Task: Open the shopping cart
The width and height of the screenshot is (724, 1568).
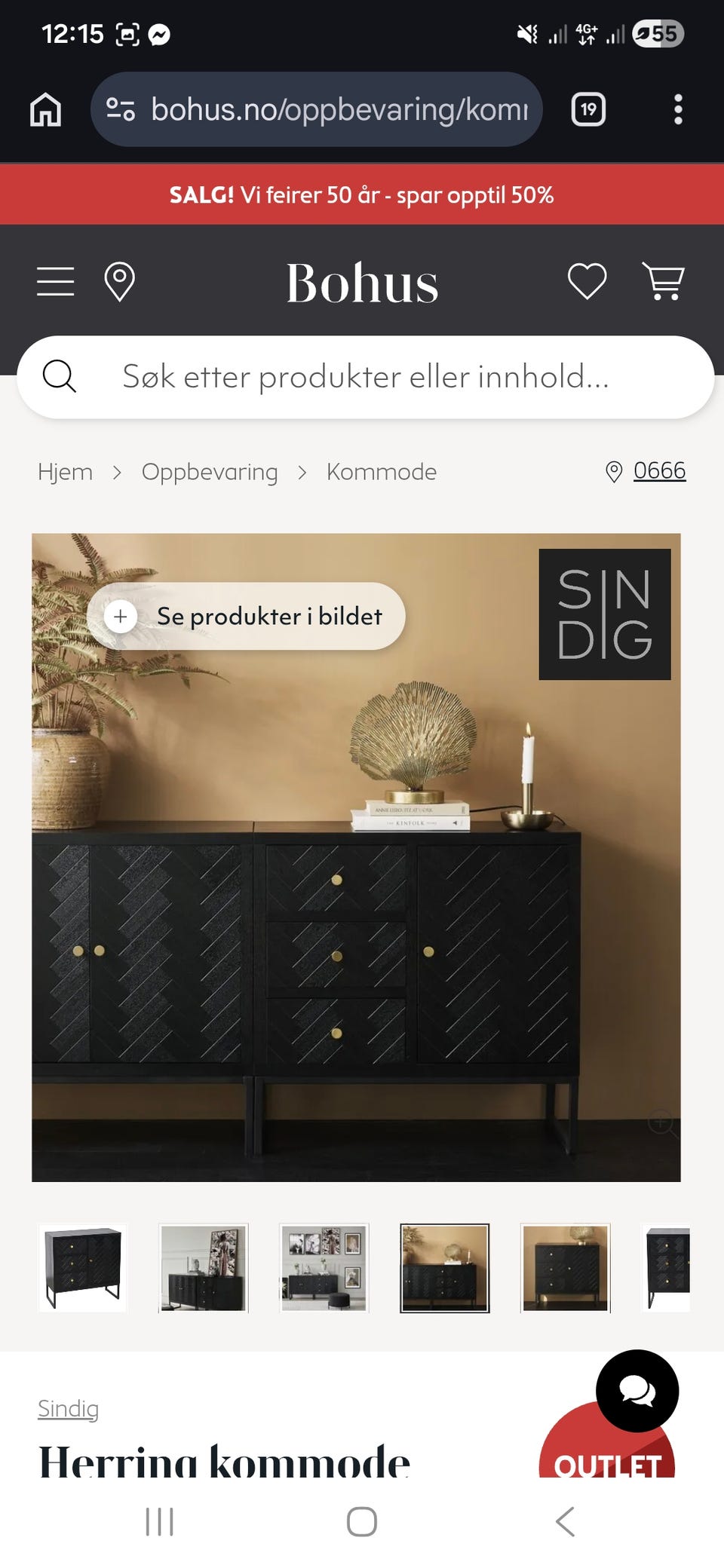Action: (x=664, y=282)
